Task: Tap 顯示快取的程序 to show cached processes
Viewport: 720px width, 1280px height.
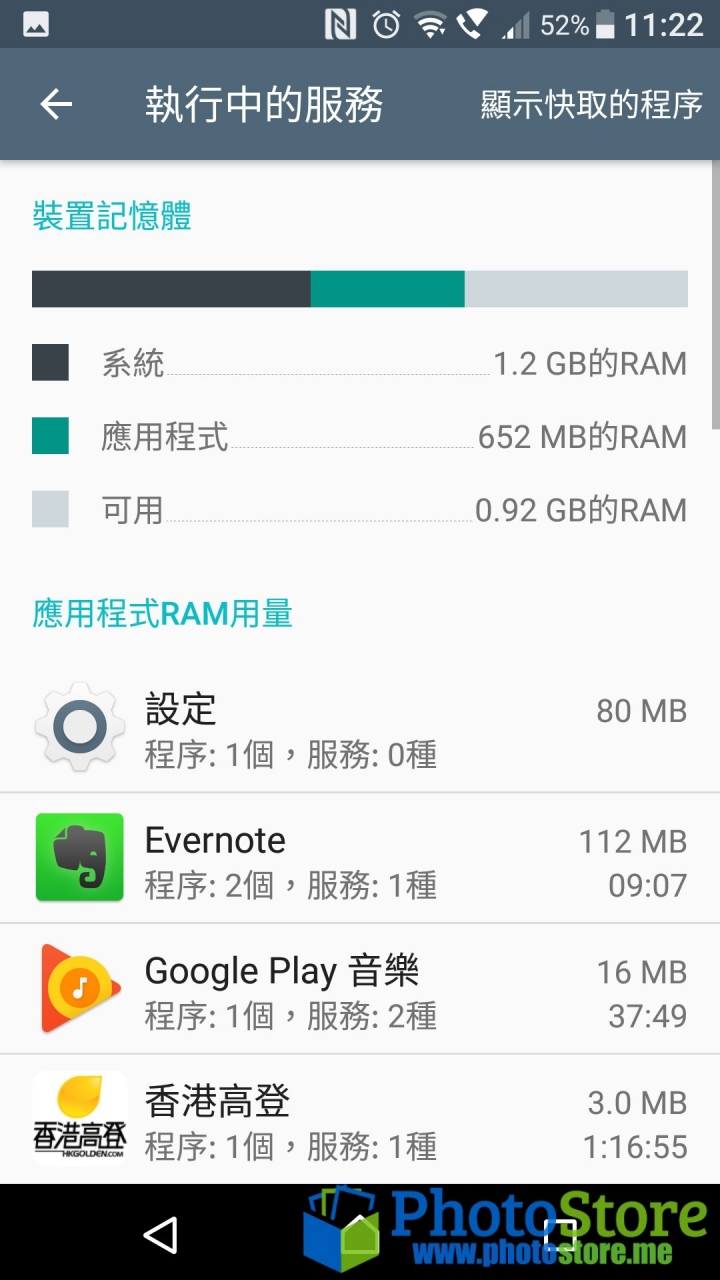Action: click(592, 104)
